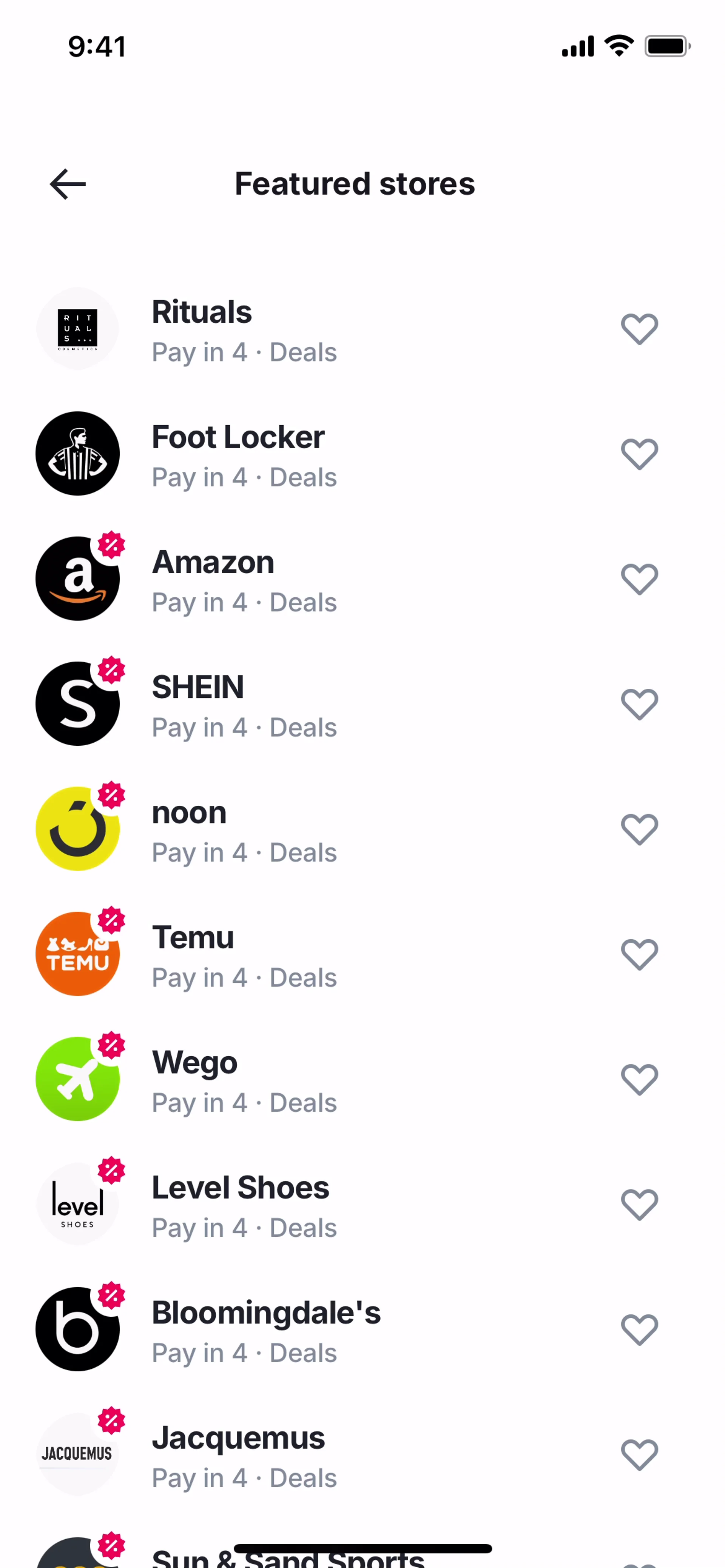
Task: Tap the heart next to SHEIN
Action: click(639, 704)
